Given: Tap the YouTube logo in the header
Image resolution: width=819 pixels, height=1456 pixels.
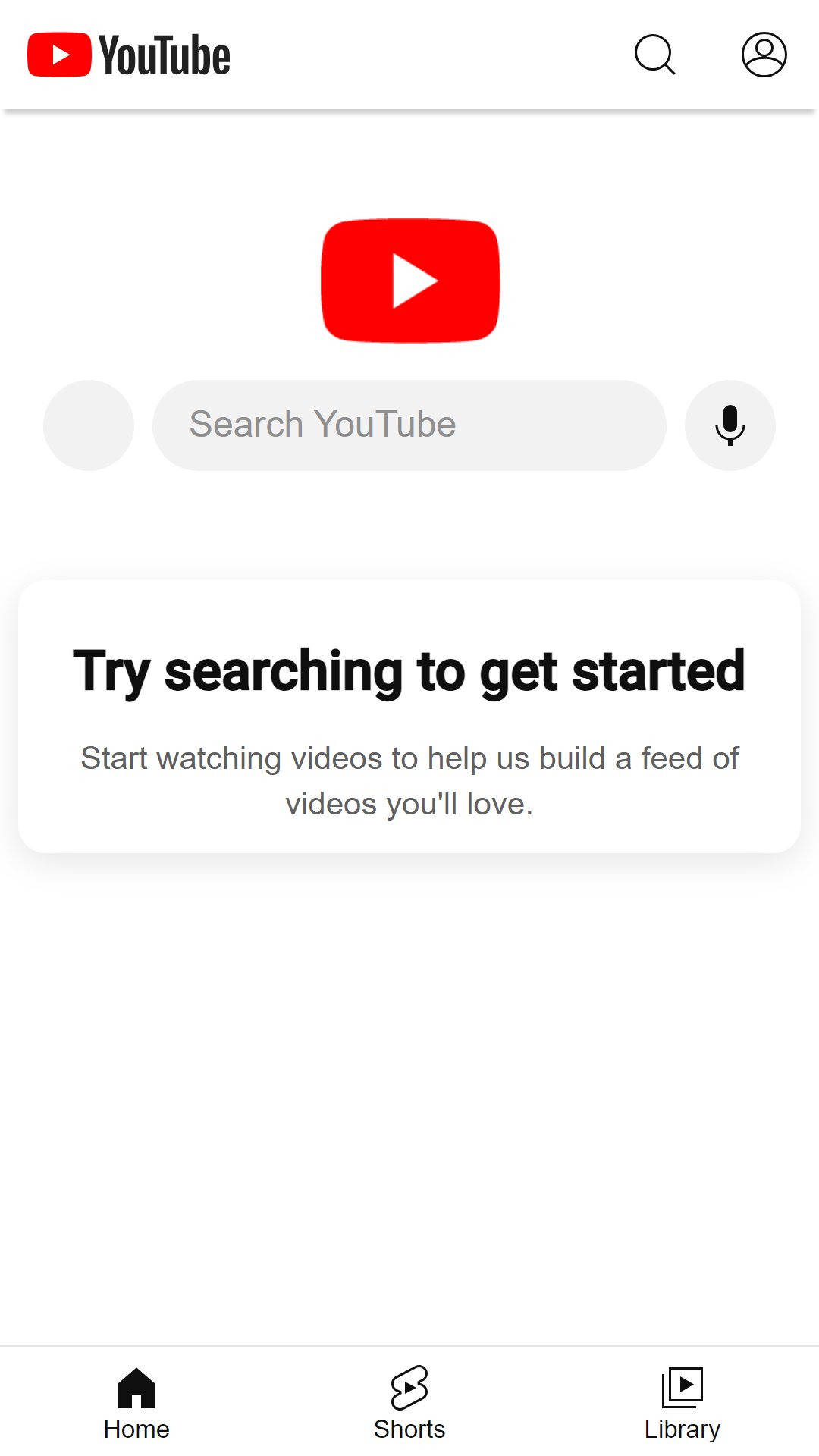Looking at the screenshot, I should tap(129, 55).
